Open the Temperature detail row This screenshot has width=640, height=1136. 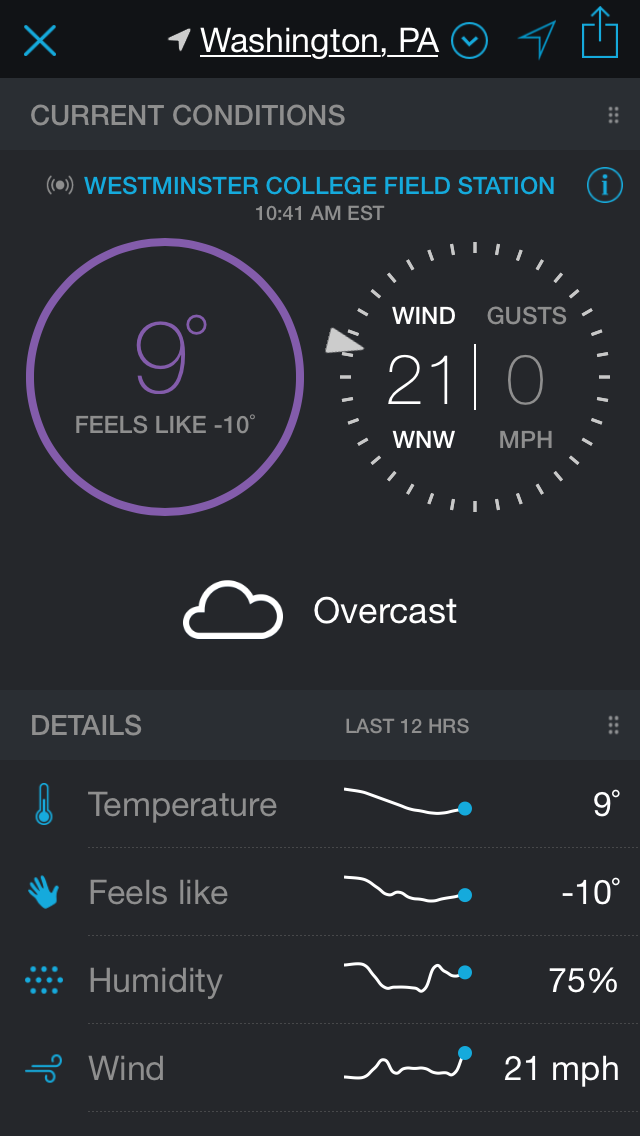[320, 805]
